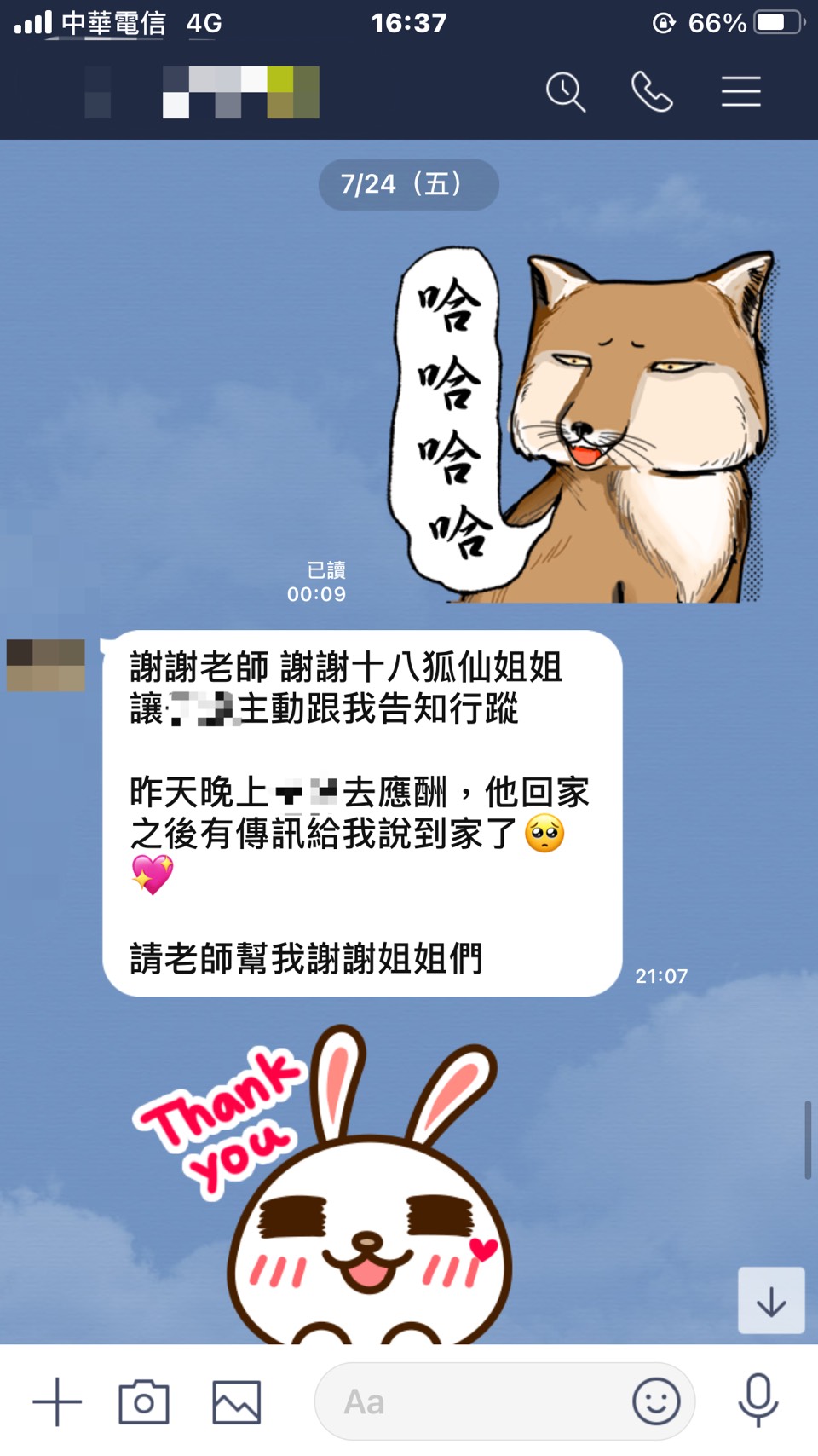Open the photo gallery picker
Screen dimensions: 818x1456
(236, 1401)
